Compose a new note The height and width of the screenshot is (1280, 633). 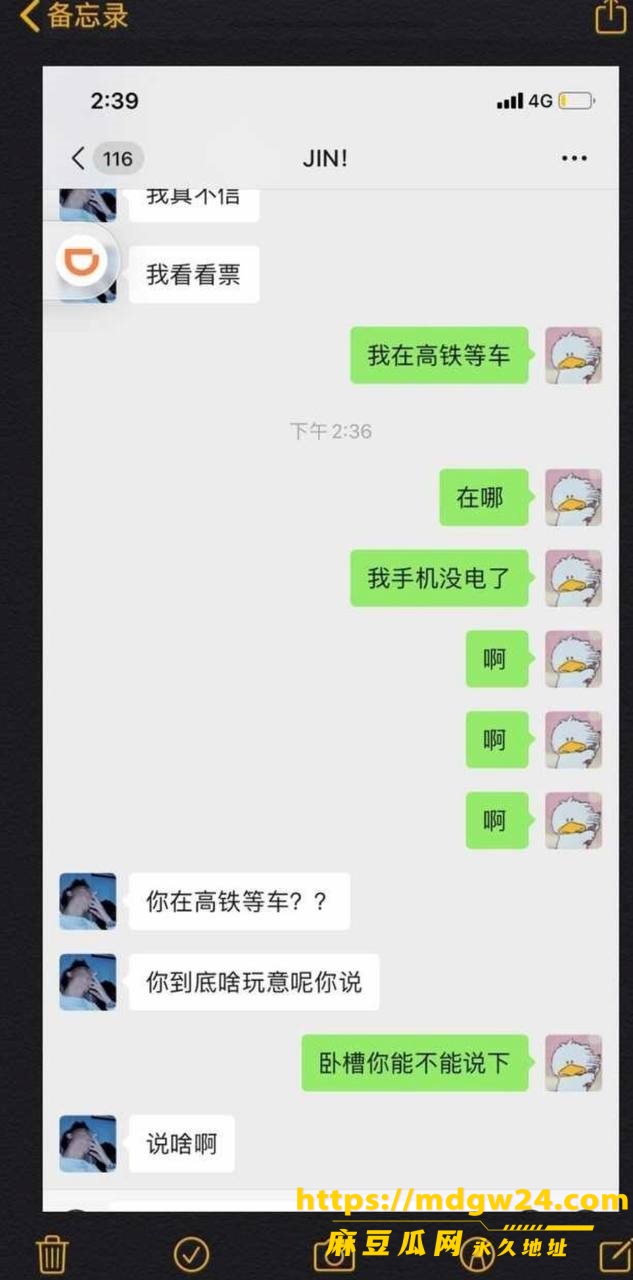tap(613, 1253)
